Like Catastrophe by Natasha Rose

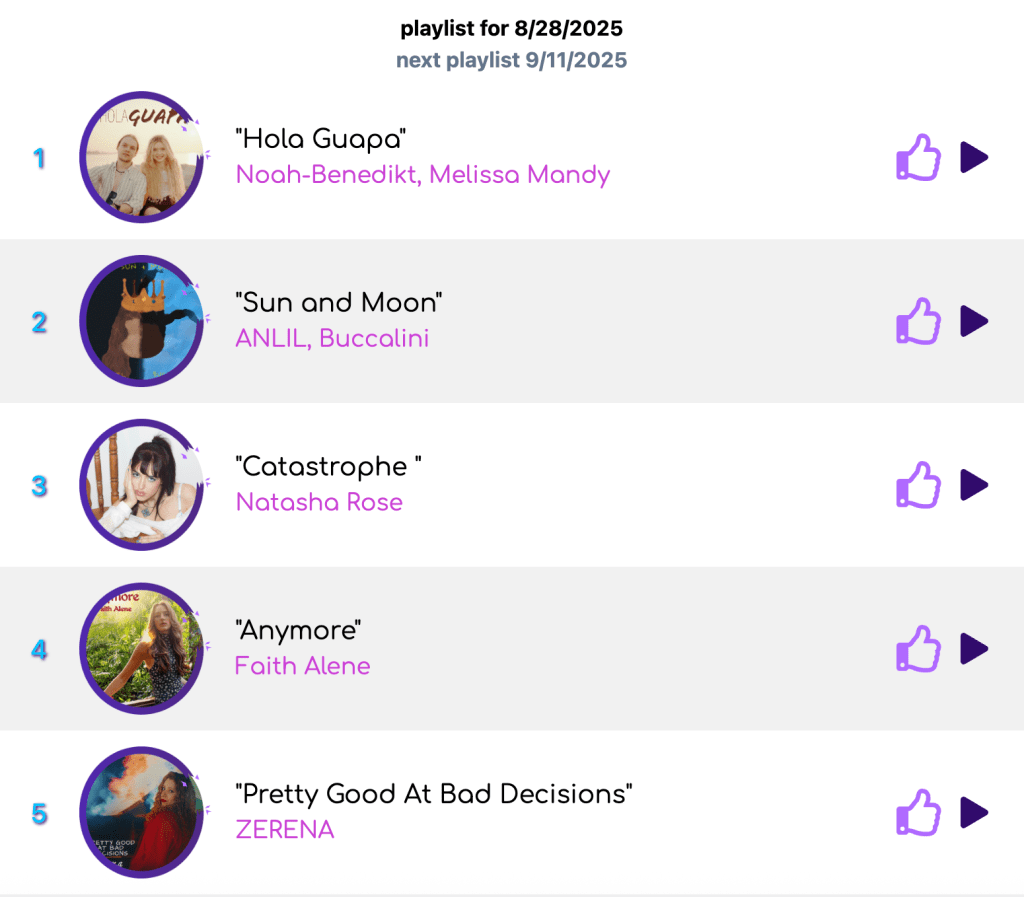(x=918, y=486)
